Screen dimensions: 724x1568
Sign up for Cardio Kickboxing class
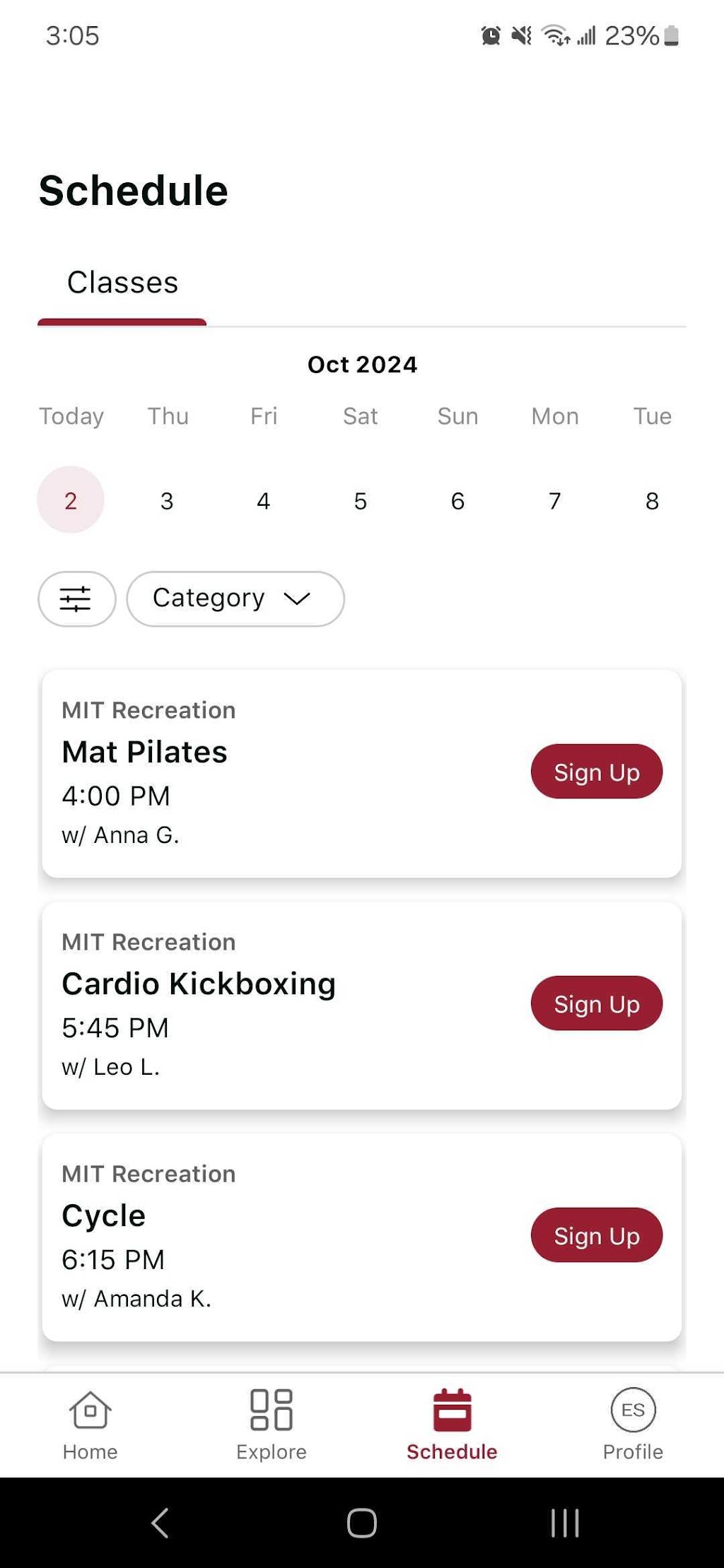click(x=596, y=1003)
